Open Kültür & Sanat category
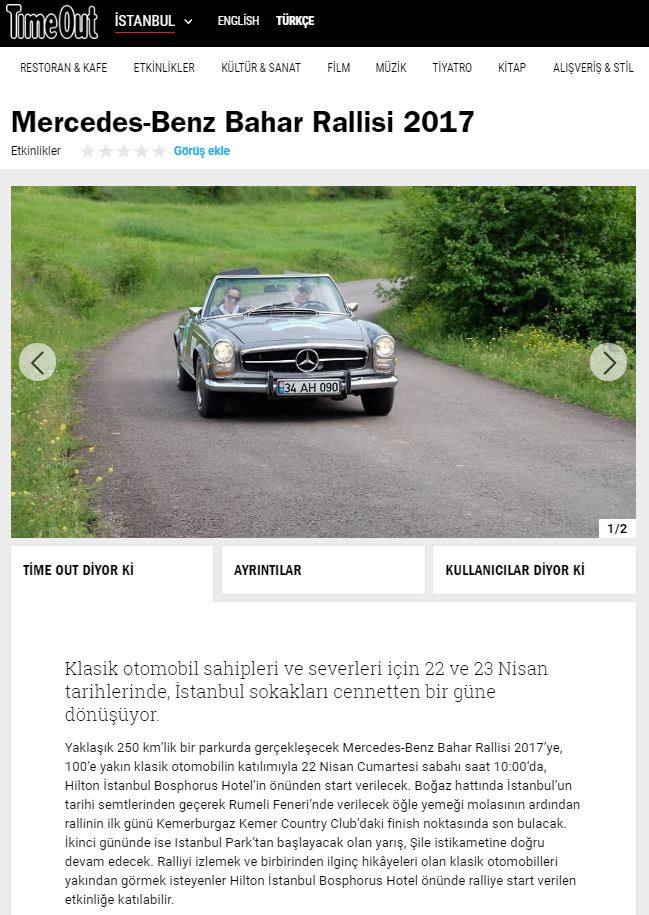This screenshot has width=649, height=915. tap(261, 68)
